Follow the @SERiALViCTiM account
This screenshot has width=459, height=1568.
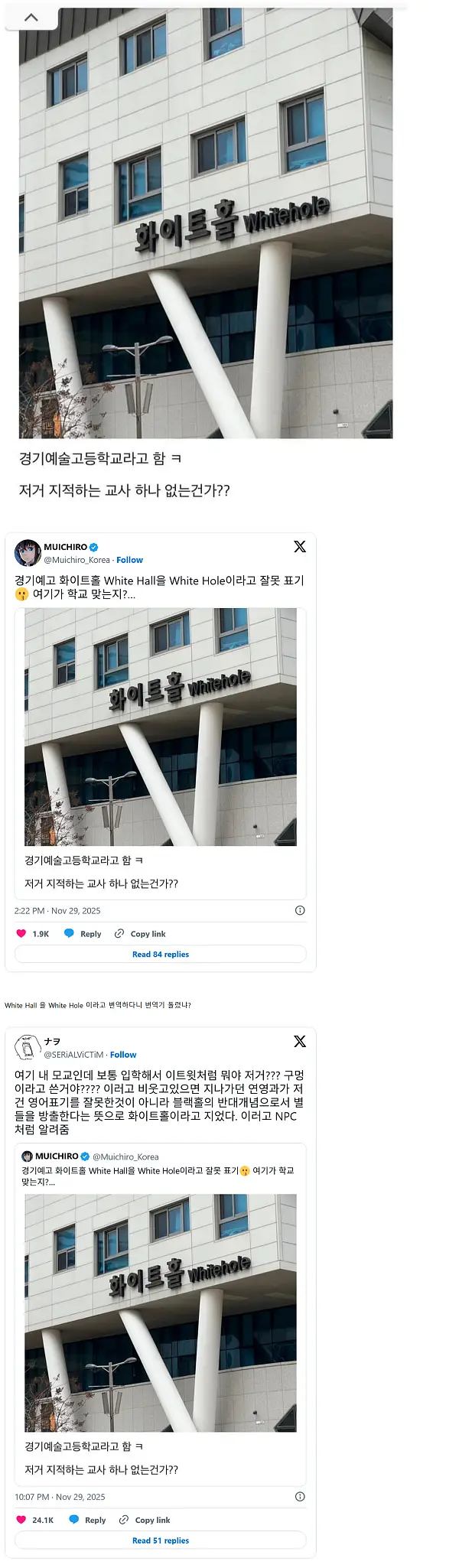point(123,1054)
